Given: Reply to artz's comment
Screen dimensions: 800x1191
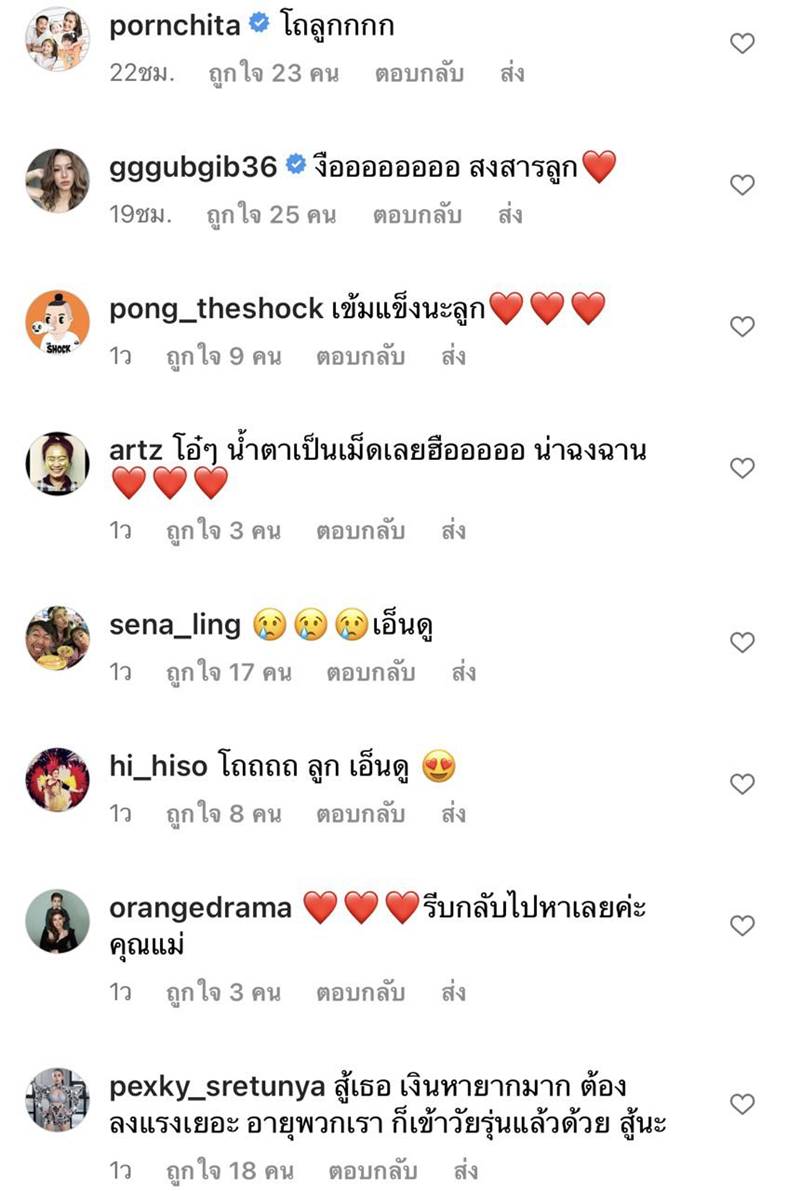Looking at the screenshot, I should (x=361, y=531).
